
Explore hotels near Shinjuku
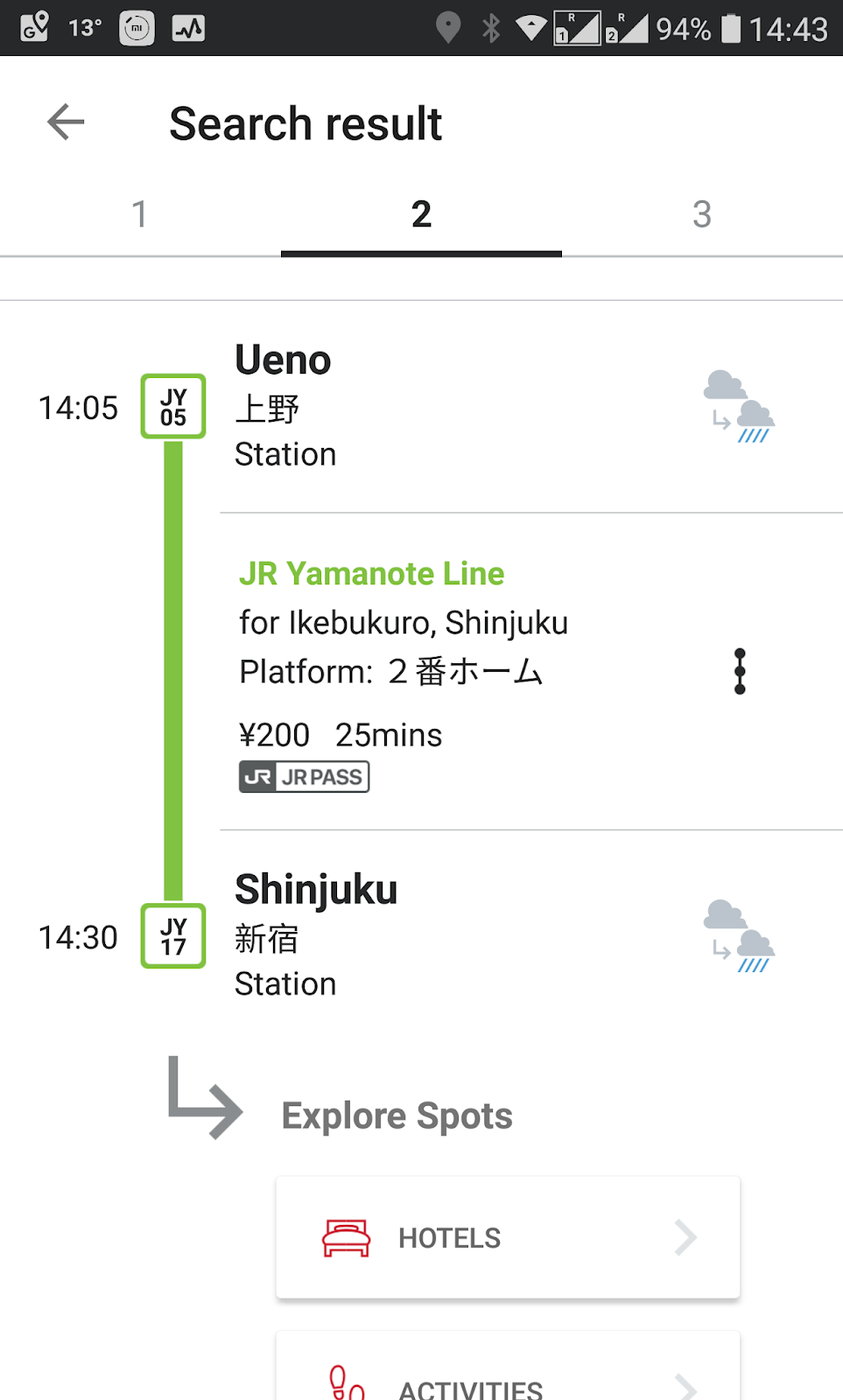tap(508, 1237)
